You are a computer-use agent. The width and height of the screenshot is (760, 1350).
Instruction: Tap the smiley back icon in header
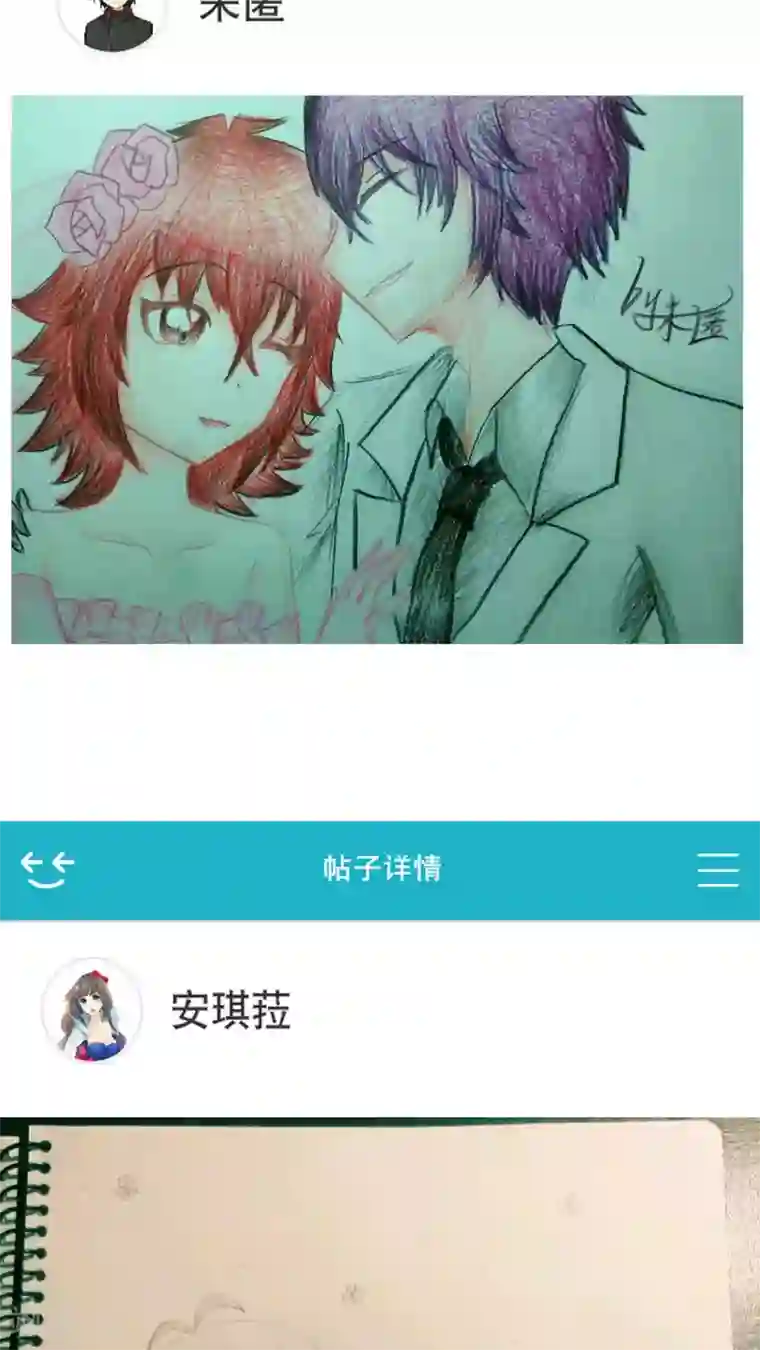pos(47,870)
